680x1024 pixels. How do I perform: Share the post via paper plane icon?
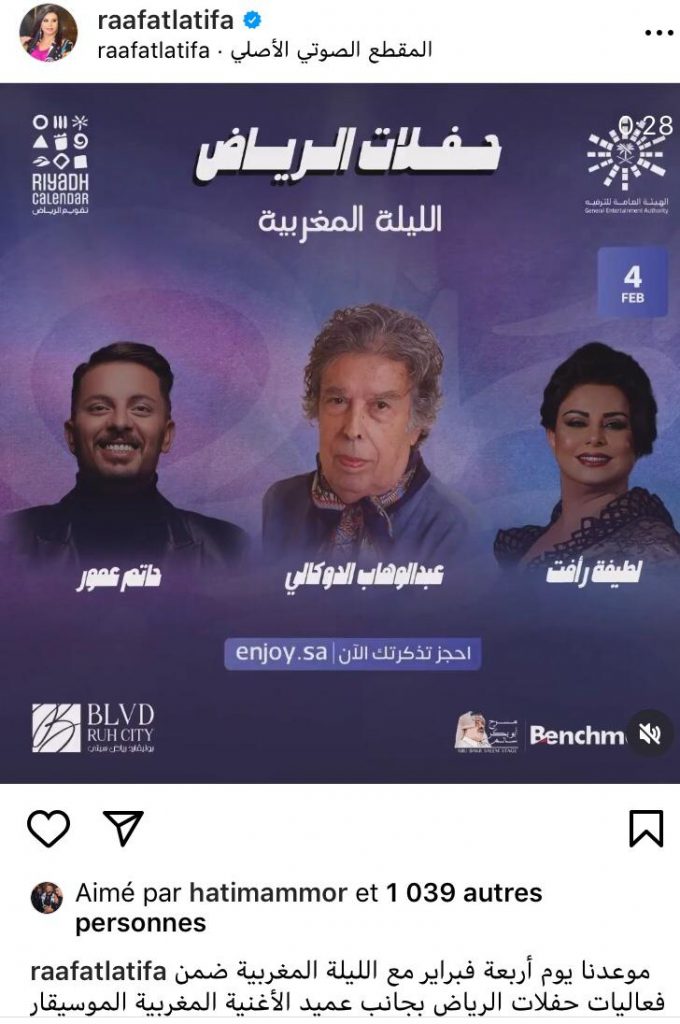123,829
